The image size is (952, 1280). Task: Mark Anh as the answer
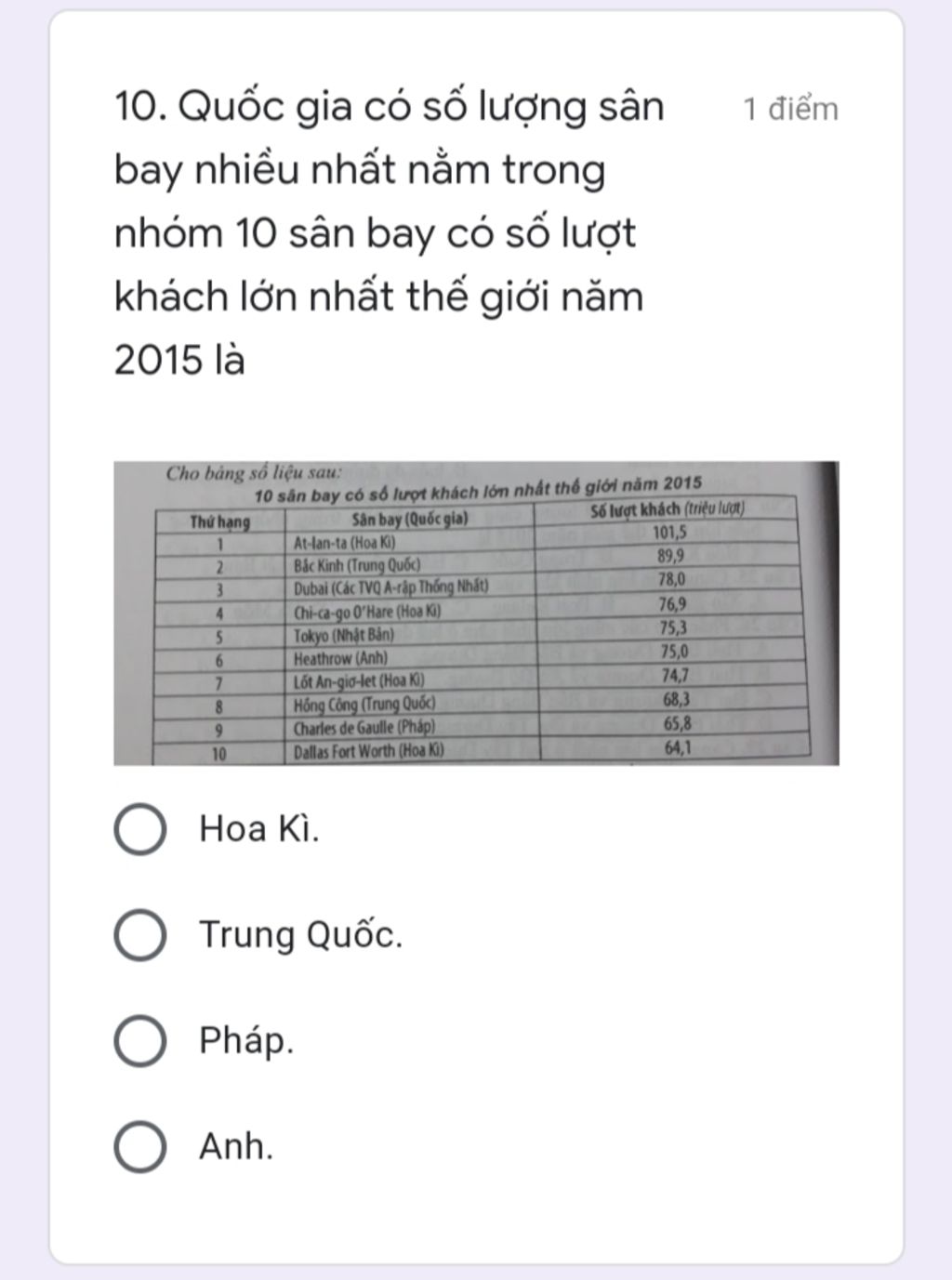[x=140, y=1147]
